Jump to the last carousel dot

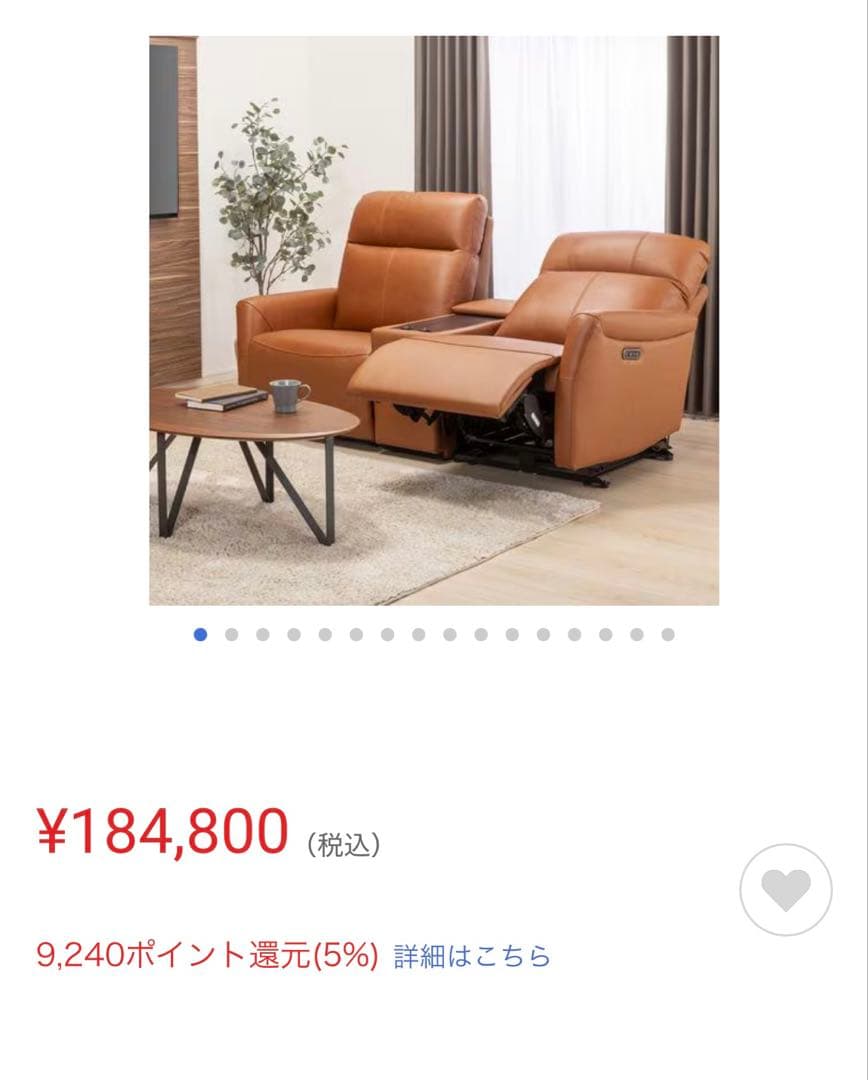[x=668, y=634]
